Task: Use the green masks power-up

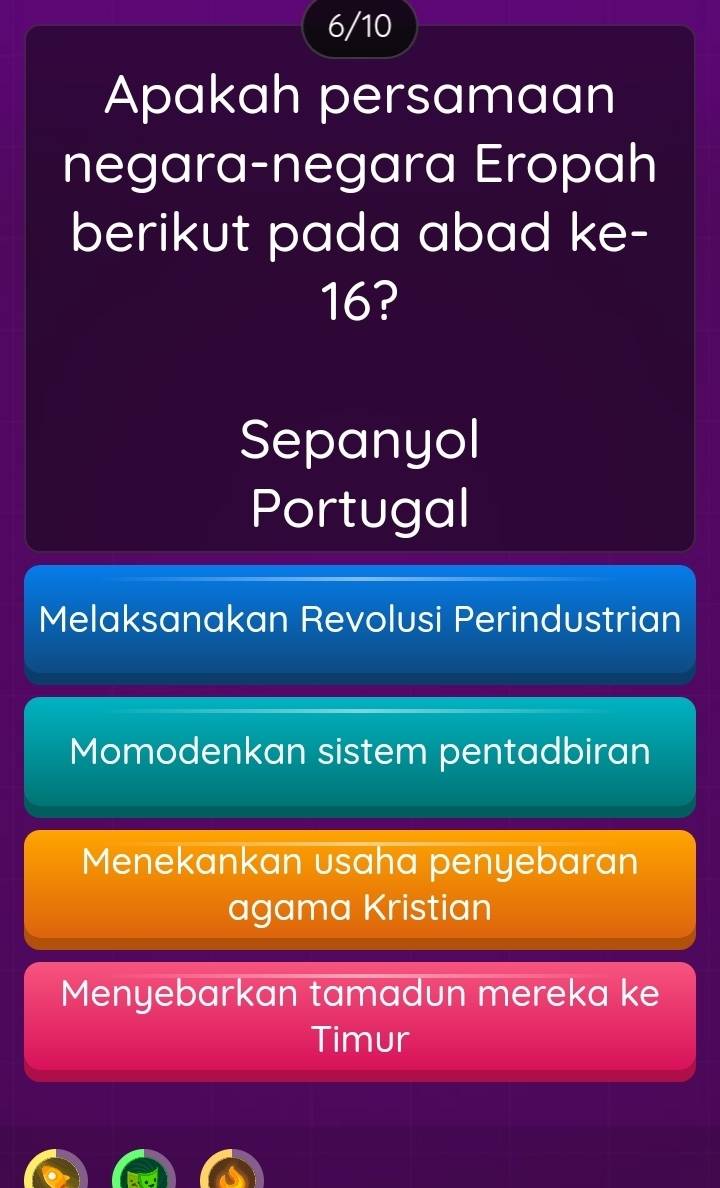Action: click(x=146, y=1172)
